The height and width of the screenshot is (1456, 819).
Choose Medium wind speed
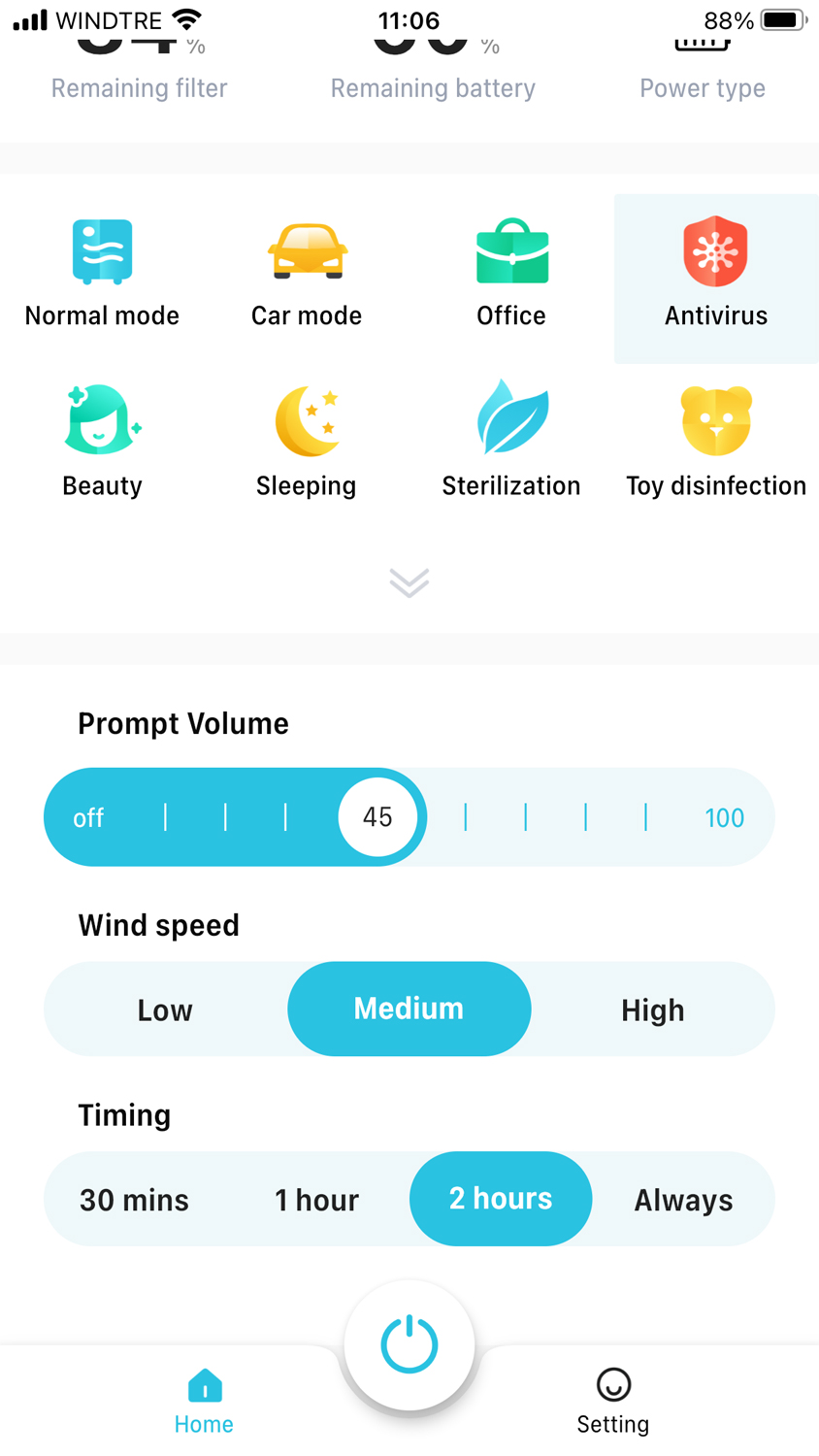(x=409, y=1009)
